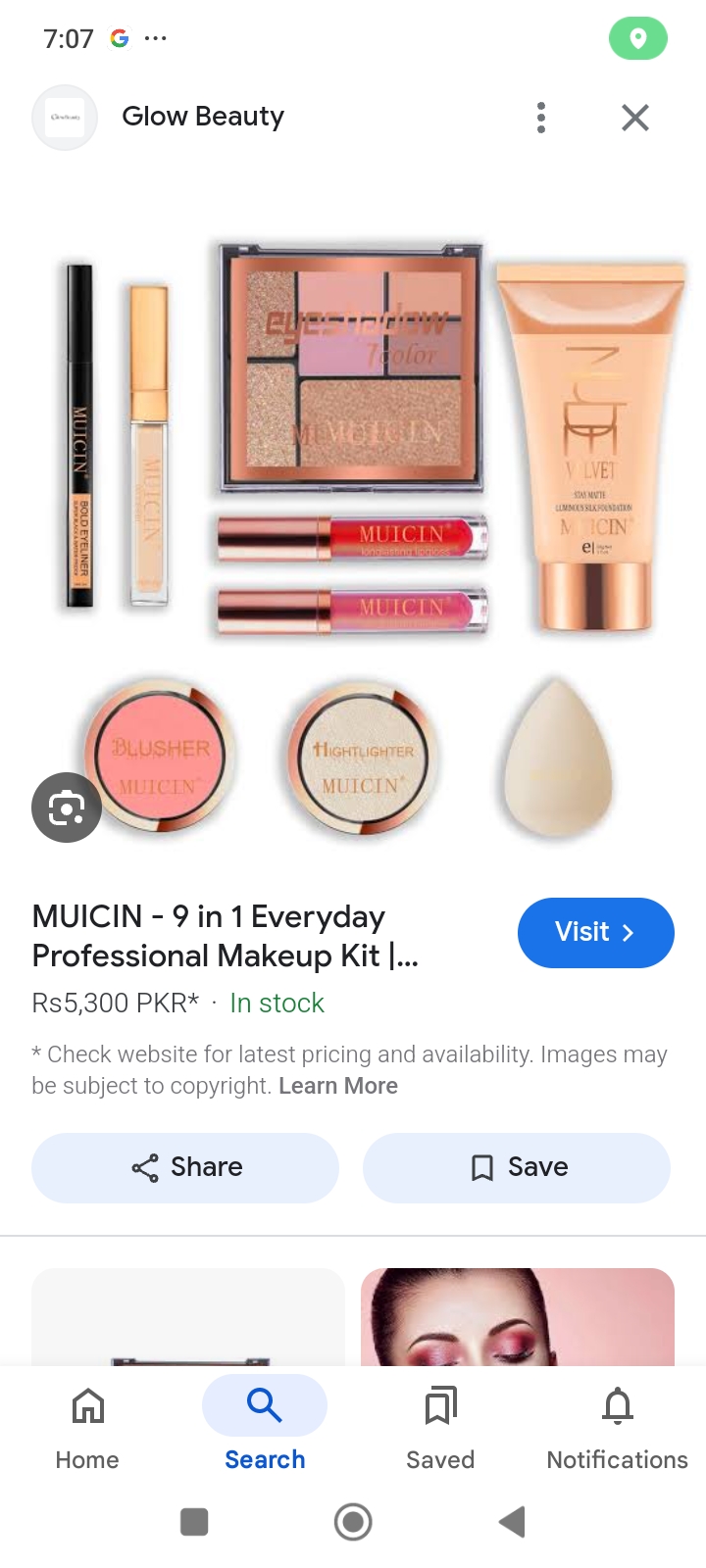Switch to the Saved tab
The width and height of the screenshot is (706, 1568).
pos(440,1426)
